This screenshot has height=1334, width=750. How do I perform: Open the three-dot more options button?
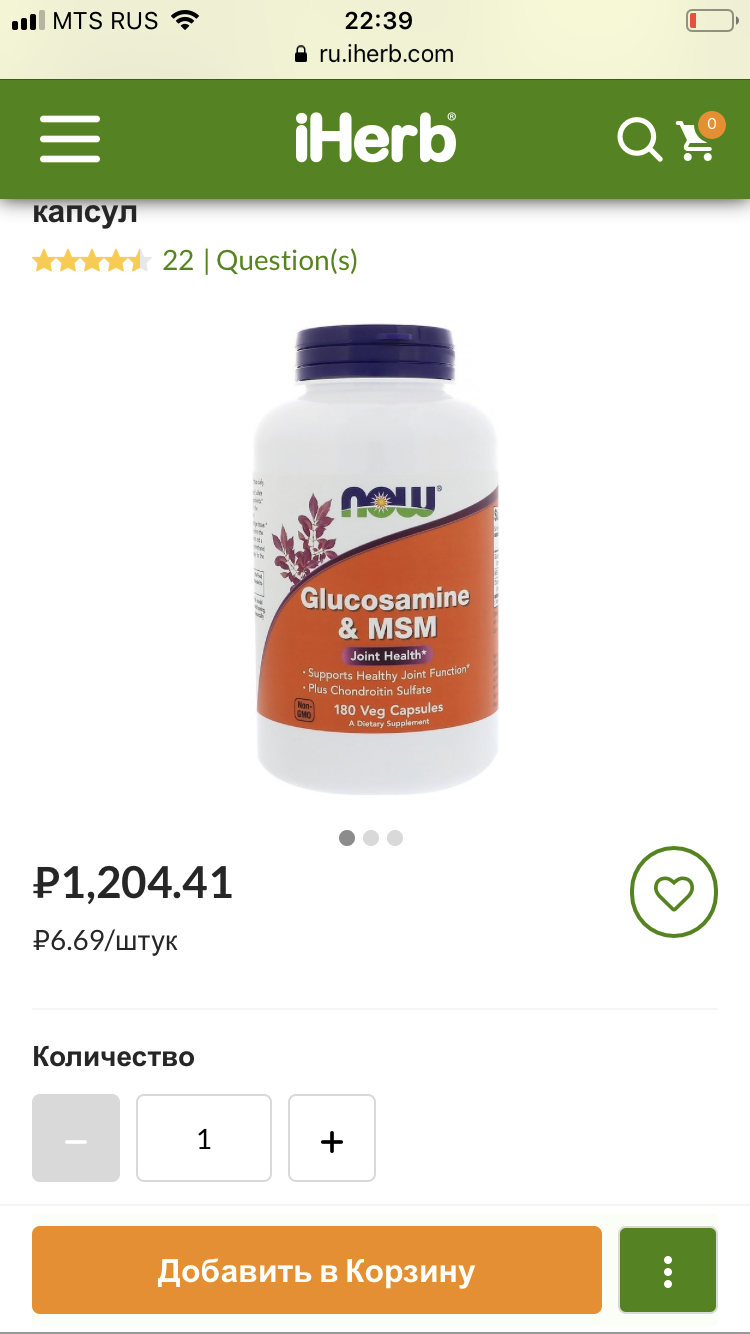(668, 1270)
